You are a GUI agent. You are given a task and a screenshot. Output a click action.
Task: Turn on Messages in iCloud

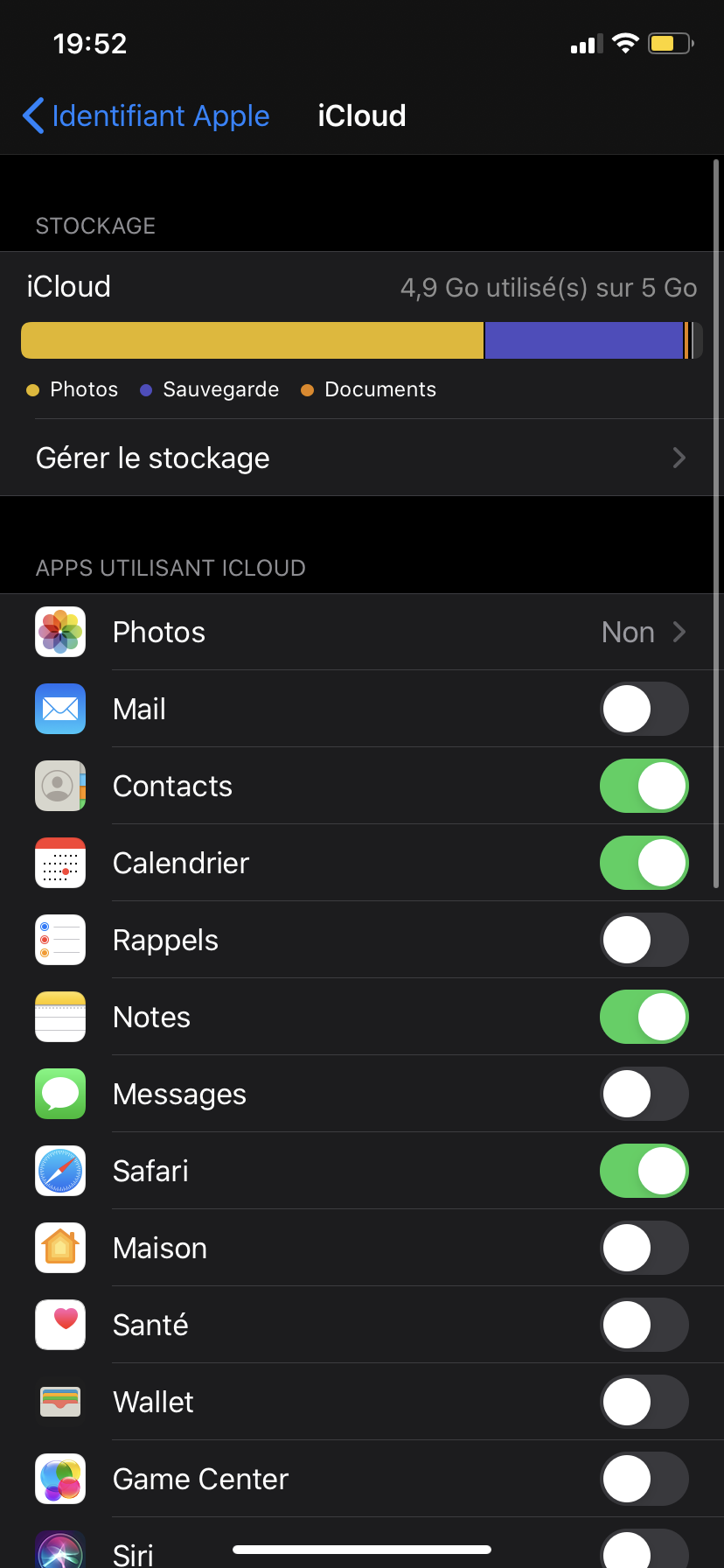tap(644, 1094)
